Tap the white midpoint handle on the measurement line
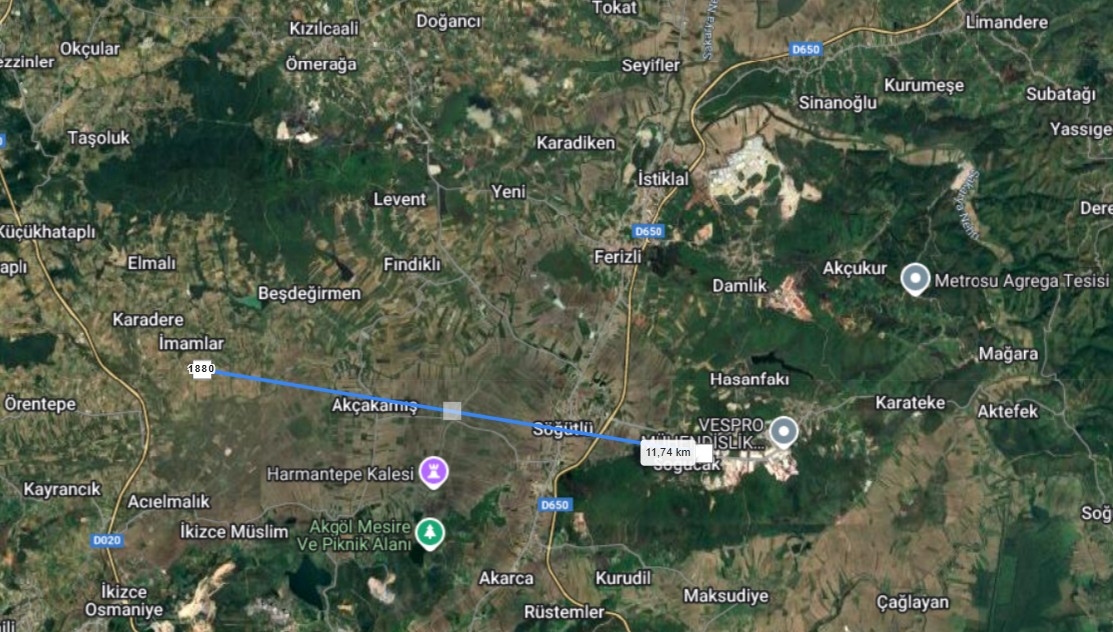The image size is (1113, 632). (x=452, y=410)
